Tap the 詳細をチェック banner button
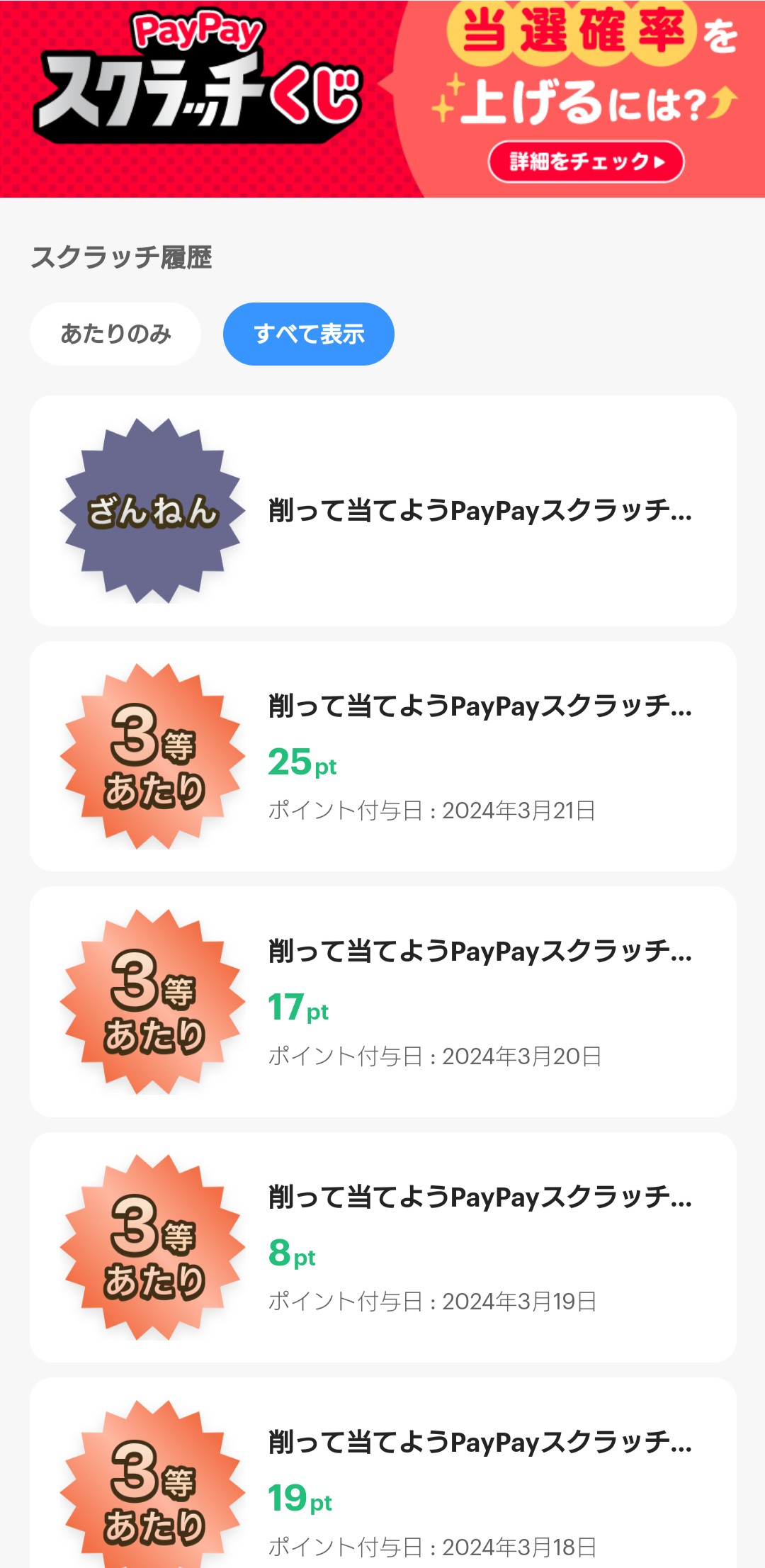Screen dimensions: 765x1568 [x=586, y=162]
